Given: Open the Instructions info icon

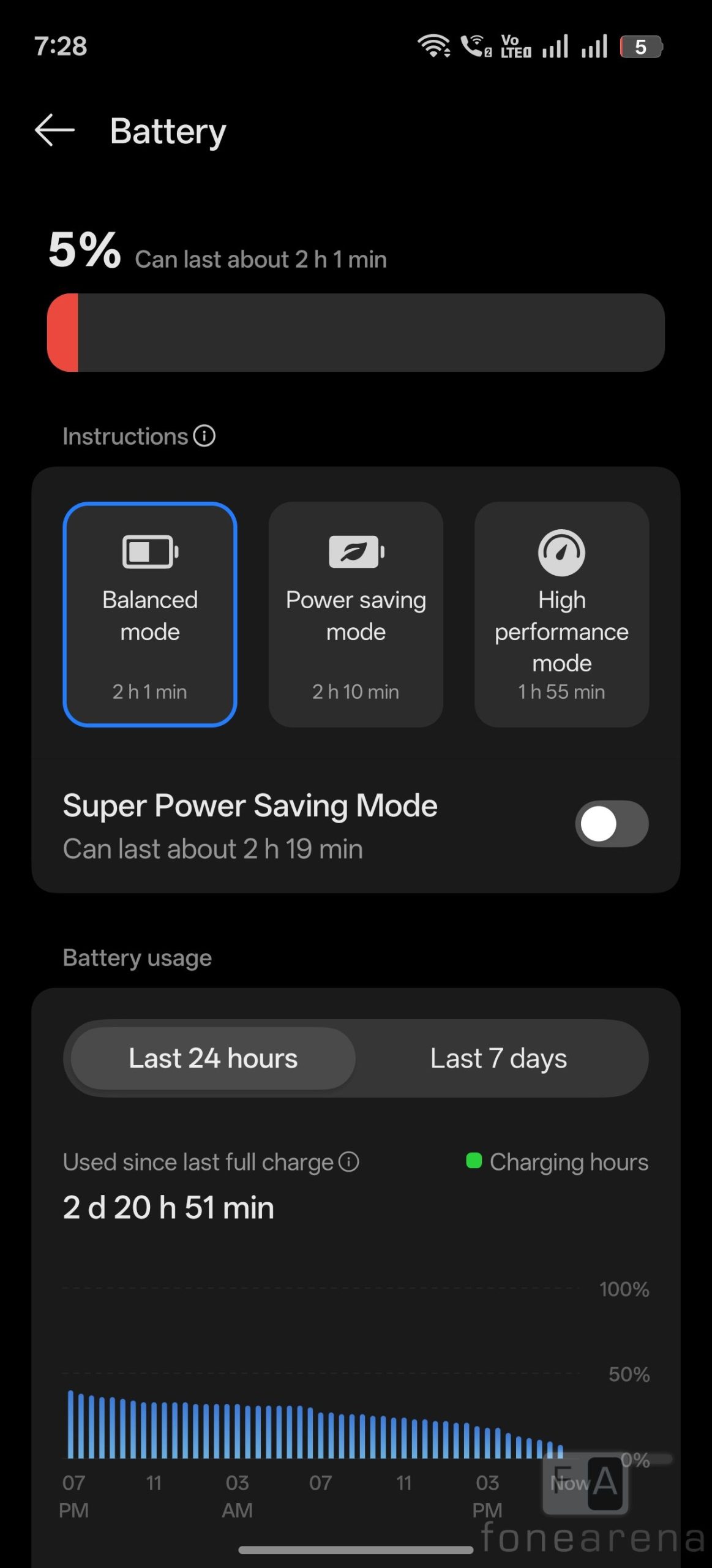Looking at the screenshot, I should tap(204, 436).
